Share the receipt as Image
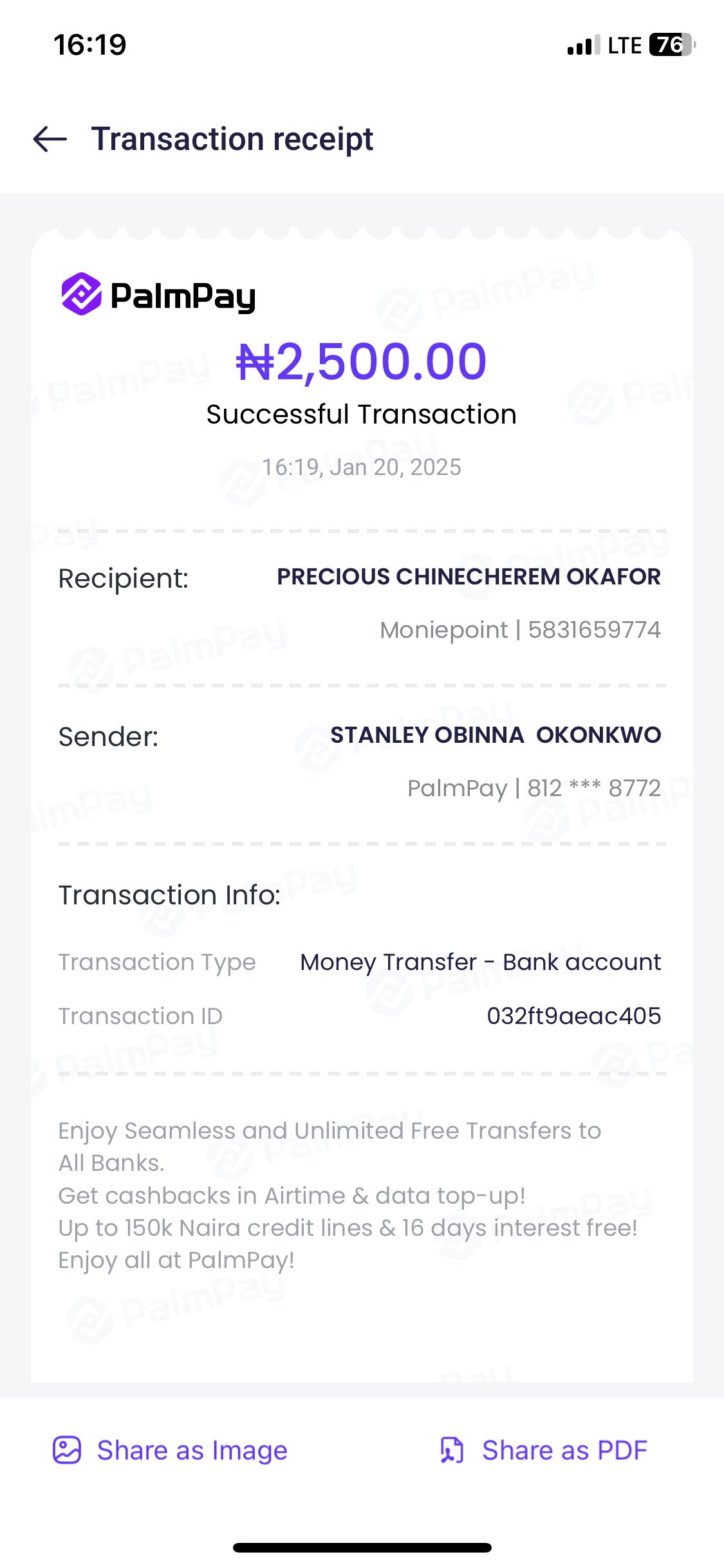The width and height of the screenshot is (724, 1568). click(171, 1450)
